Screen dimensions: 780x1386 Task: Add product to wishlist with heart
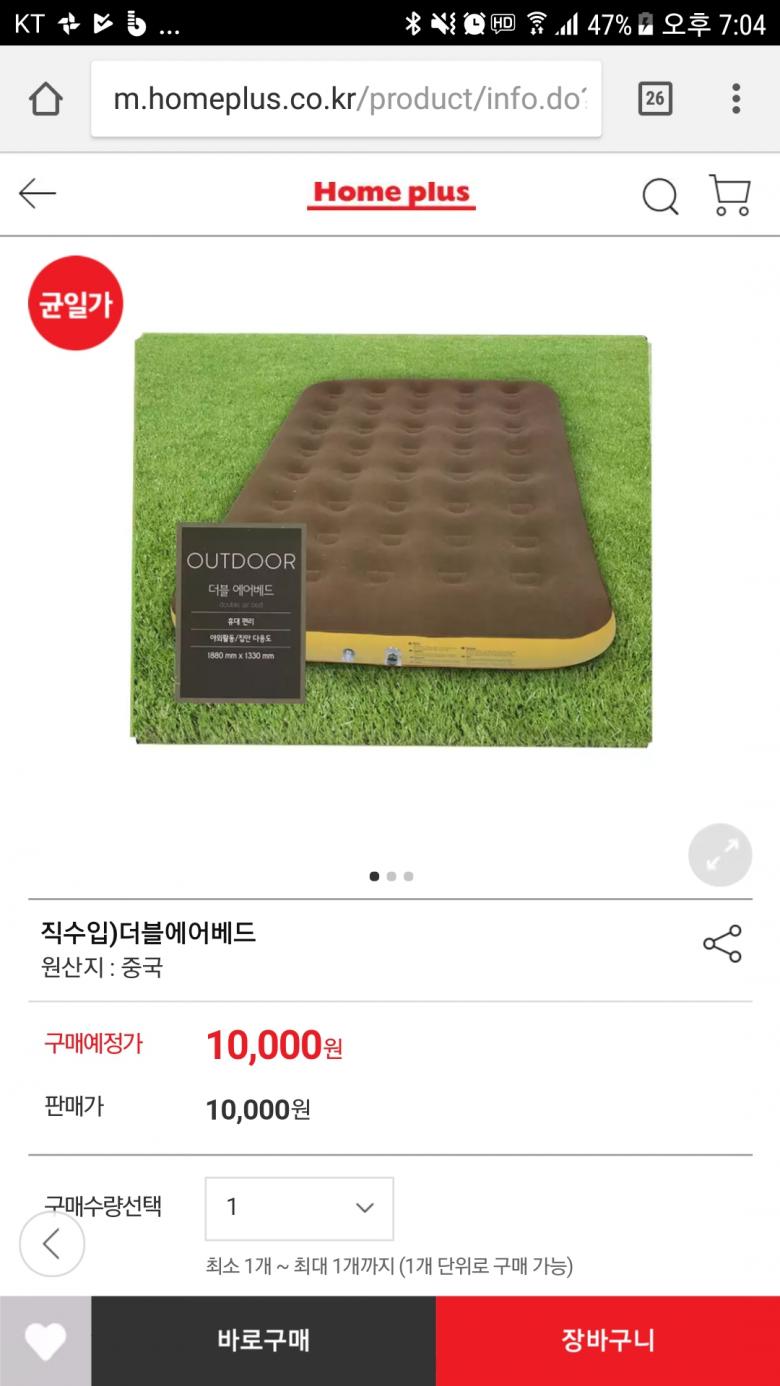click(45, 1341)
